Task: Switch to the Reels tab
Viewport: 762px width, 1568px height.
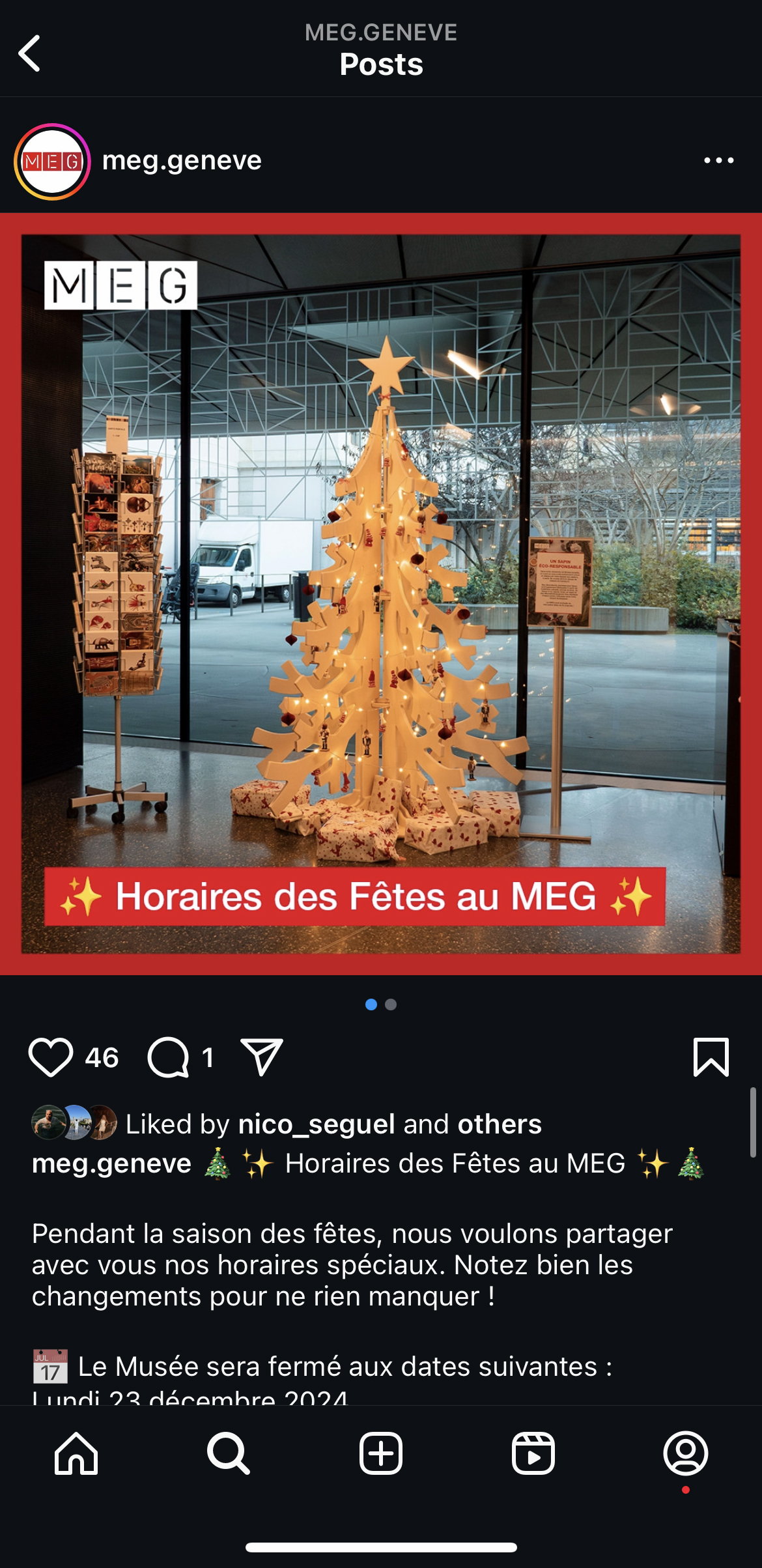Action: coord(533,1453)
